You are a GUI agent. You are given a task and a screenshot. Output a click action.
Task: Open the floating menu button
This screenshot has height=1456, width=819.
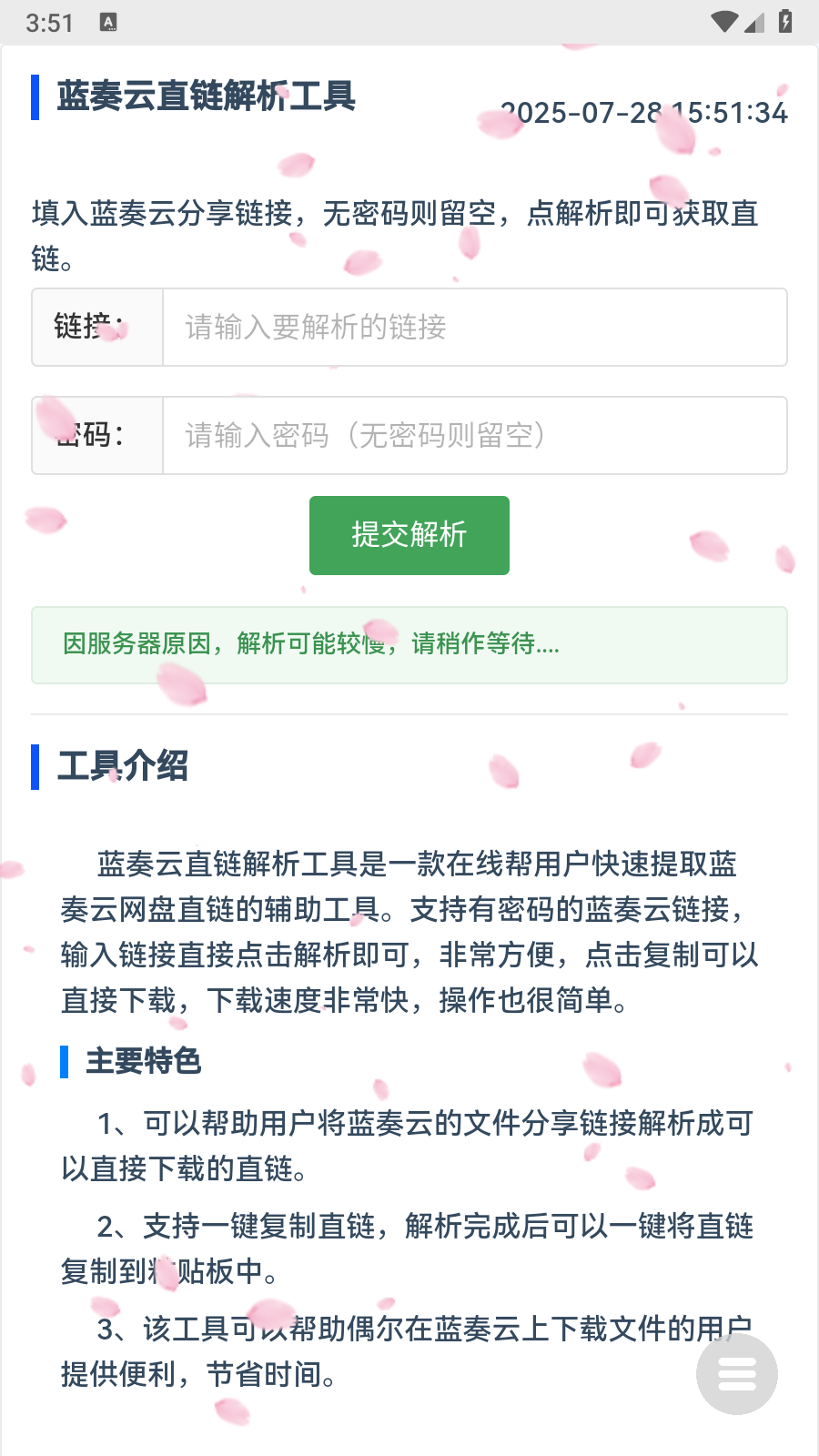pyautogui.click(x=736, y=1374)
